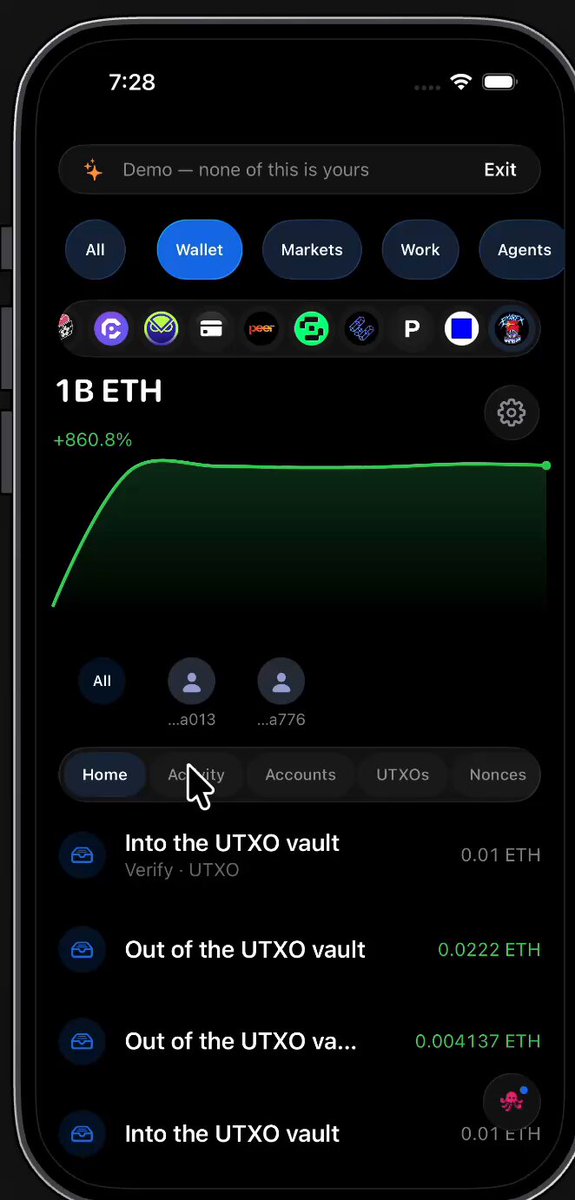Switch to the Accounts tab
Screen dimensions: 575x1200
coord(300,775)
